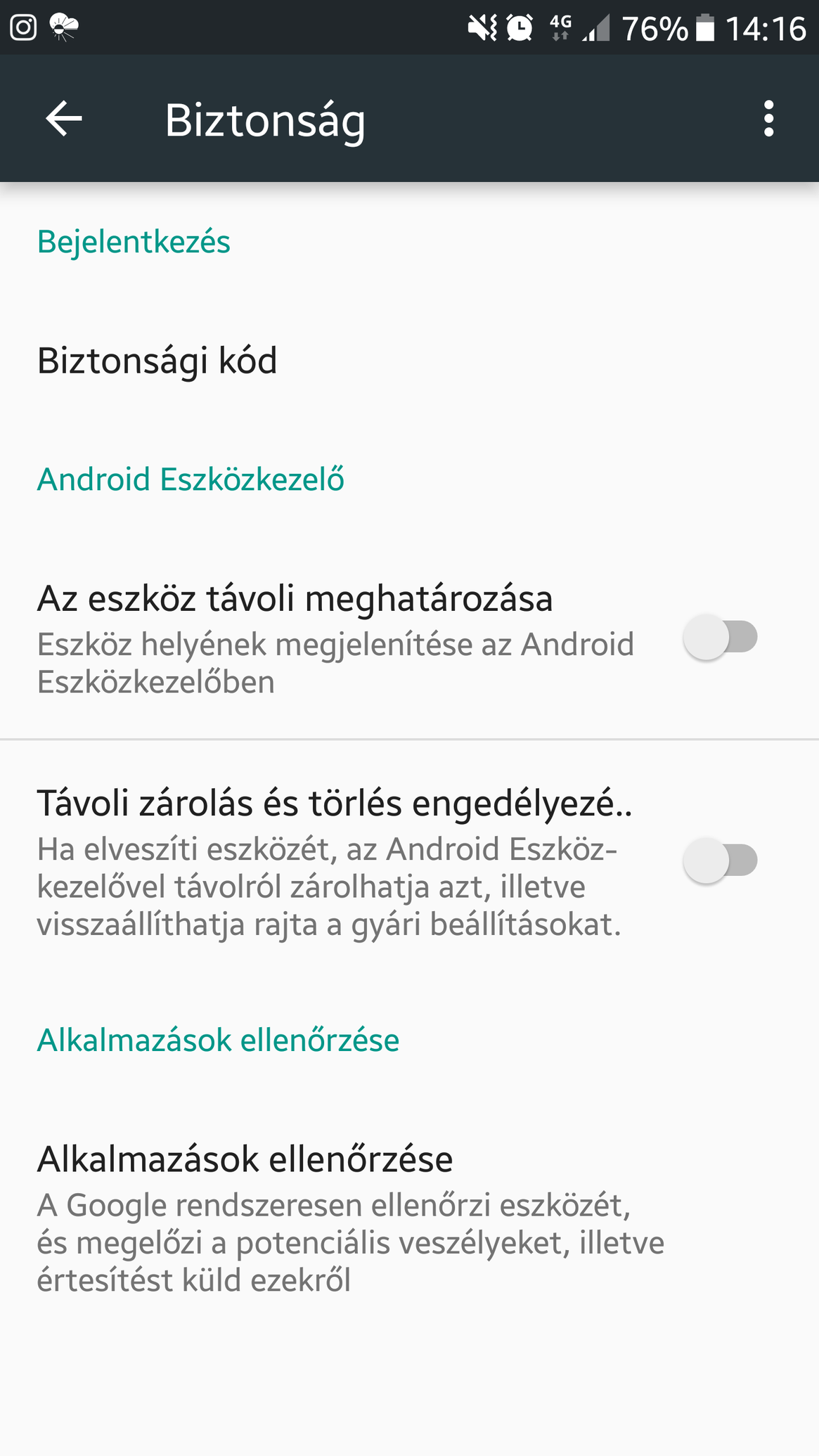Open the three-dot overflow menu
This screenshot has width=819, height=1456.
pos(768,119)
